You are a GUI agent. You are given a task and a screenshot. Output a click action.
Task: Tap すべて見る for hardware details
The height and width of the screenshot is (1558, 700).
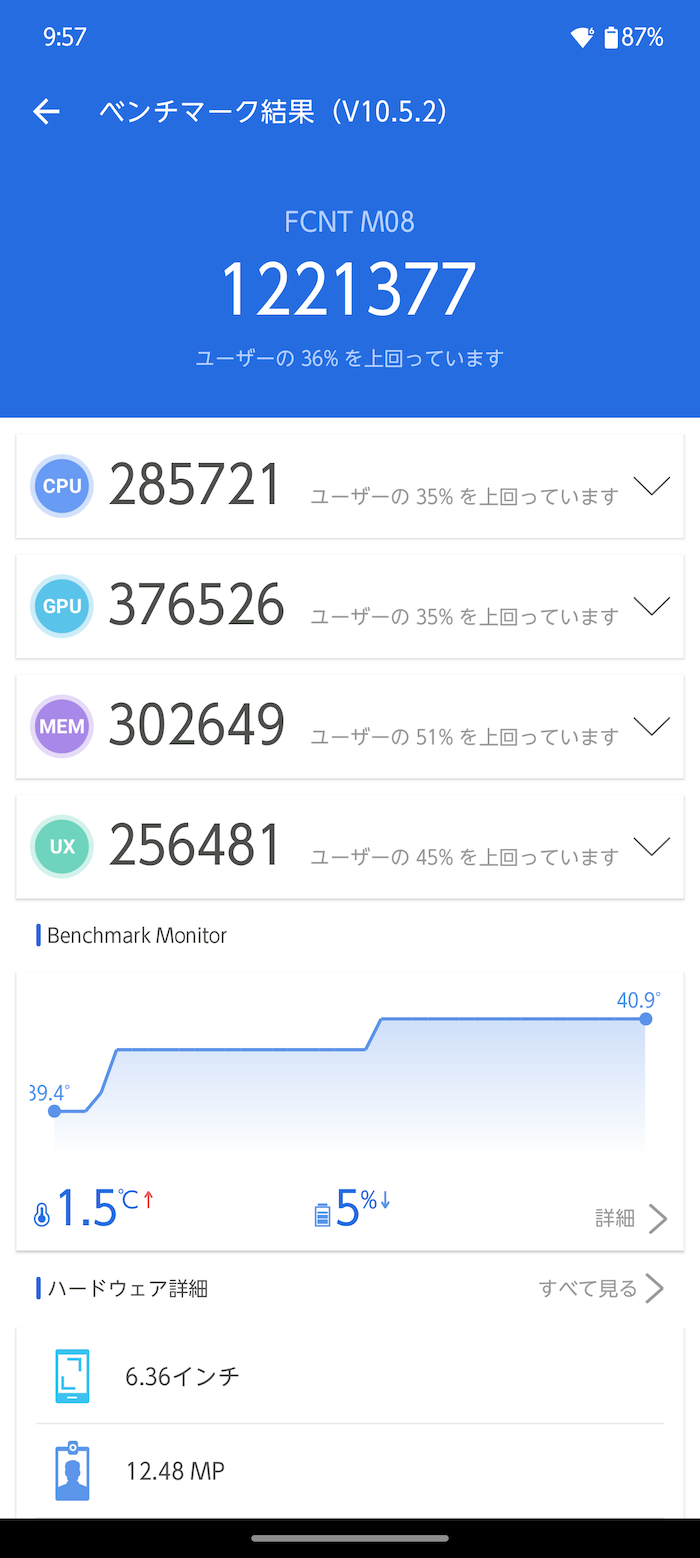(x=601, y=1288)
